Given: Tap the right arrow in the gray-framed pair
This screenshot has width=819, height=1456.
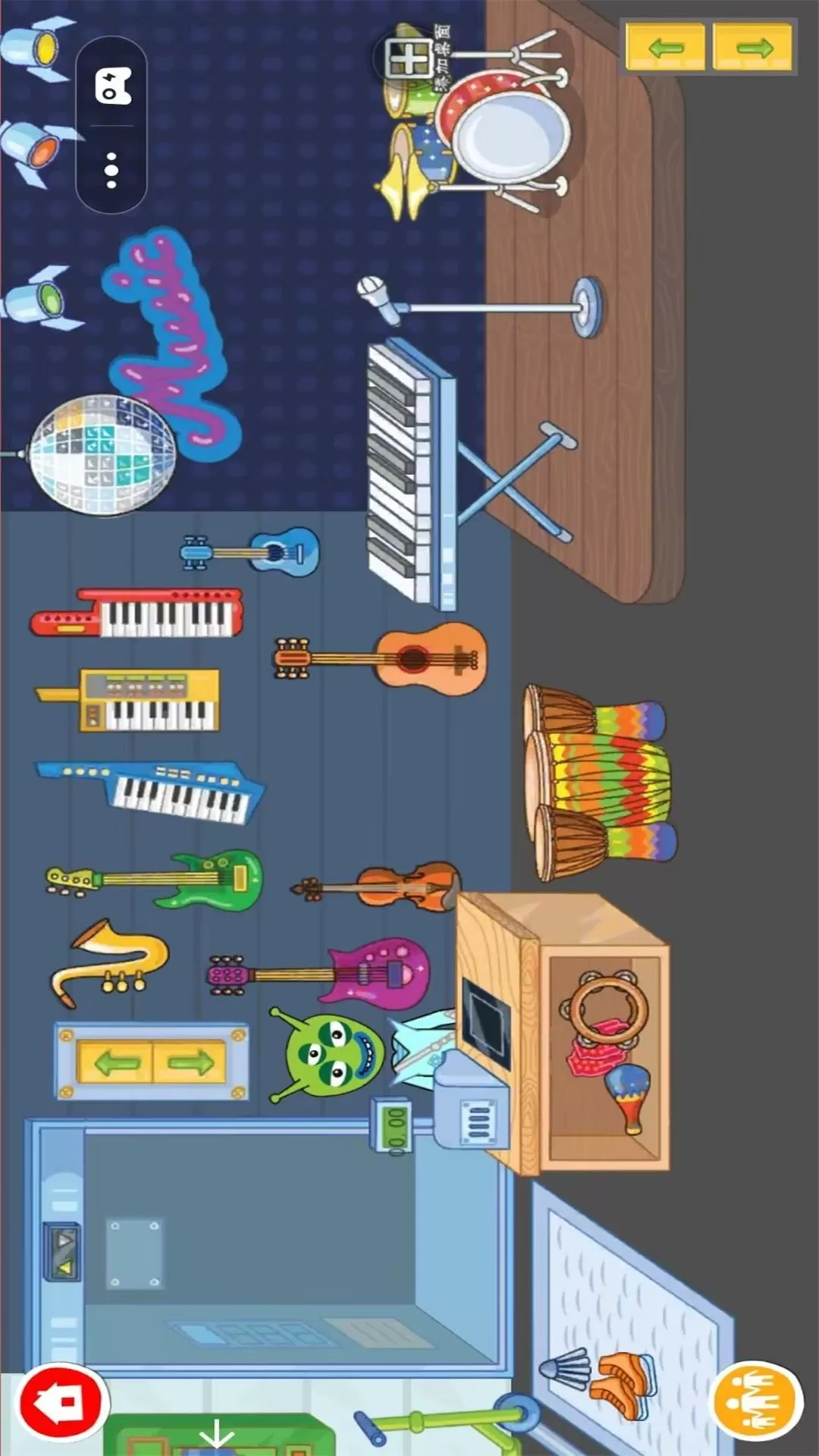Looking at the screenshot, I should [753, 49].
